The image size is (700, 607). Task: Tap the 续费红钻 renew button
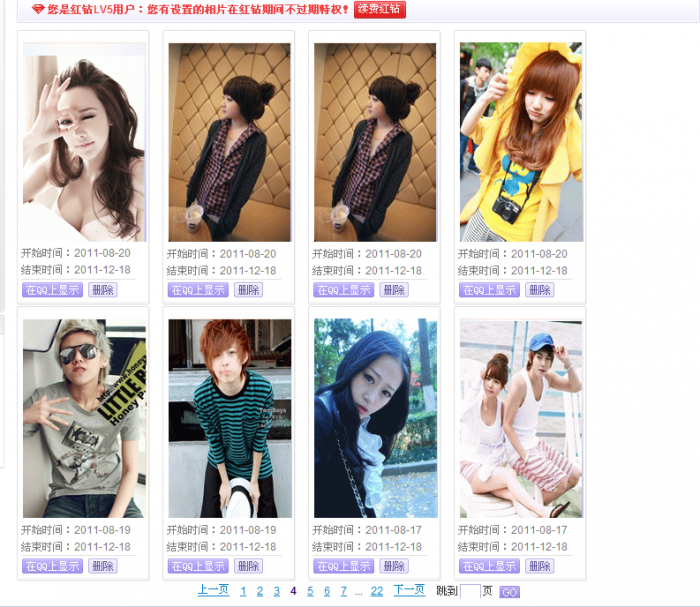tap(380, 10)
